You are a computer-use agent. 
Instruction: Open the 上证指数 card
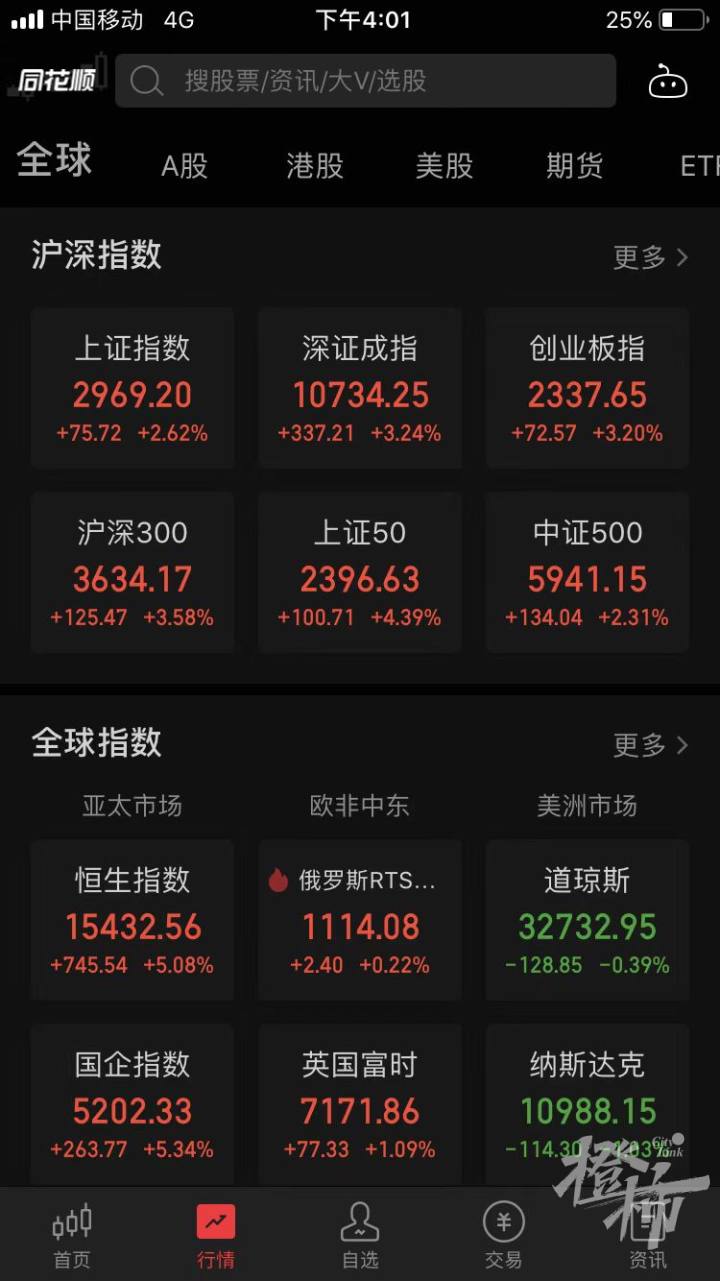(132, 388)
